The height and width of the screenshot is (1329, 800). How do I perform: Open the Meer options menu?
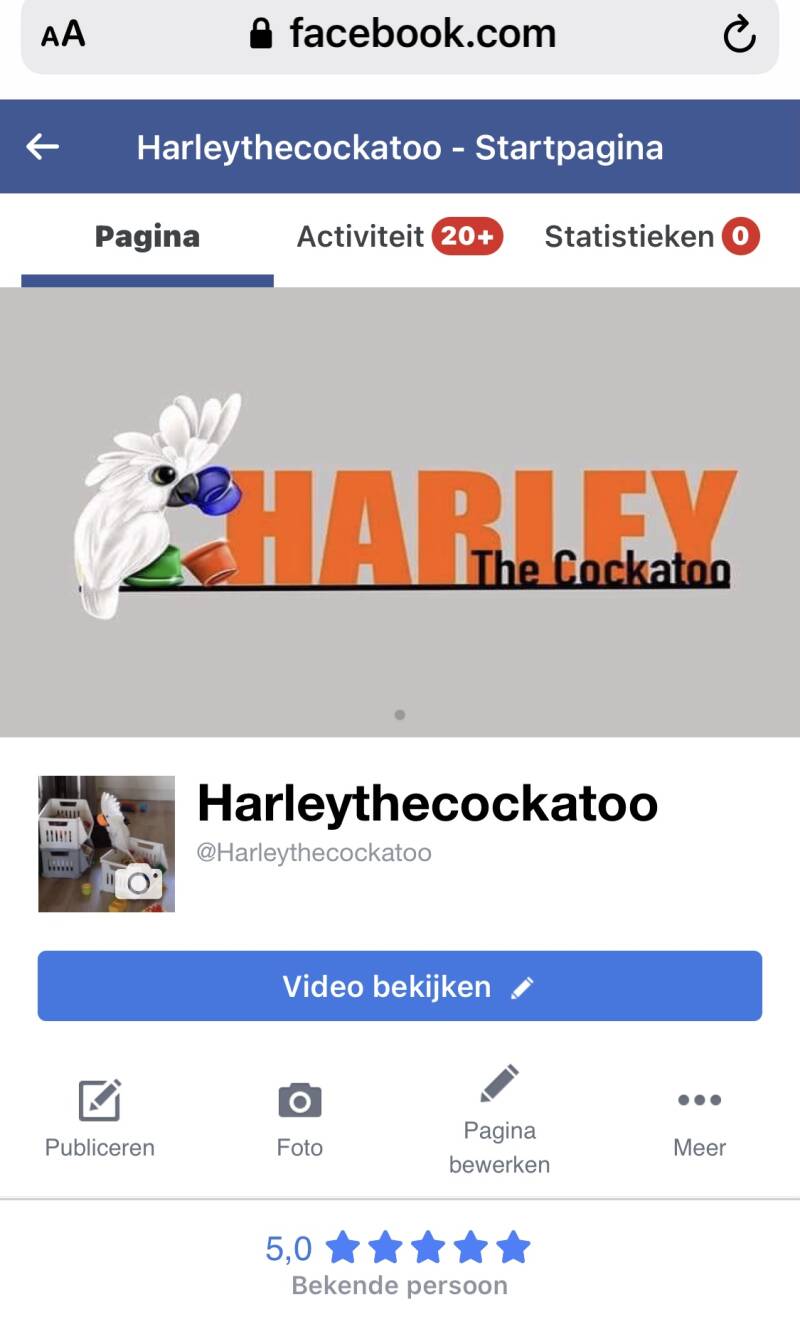(x=699, y=1119)
